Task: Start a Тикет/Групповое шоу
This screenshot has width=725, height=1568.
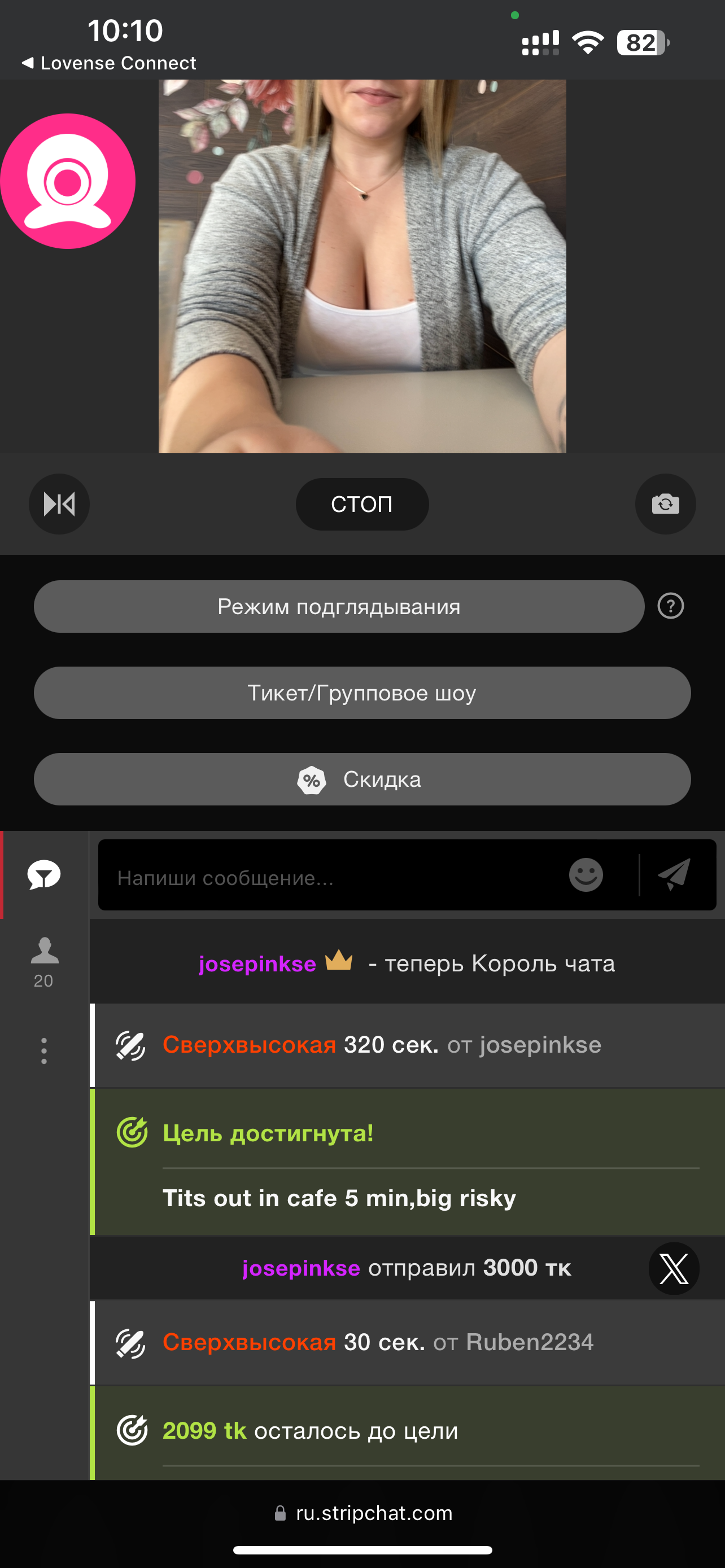Action: tap(362, 693)
